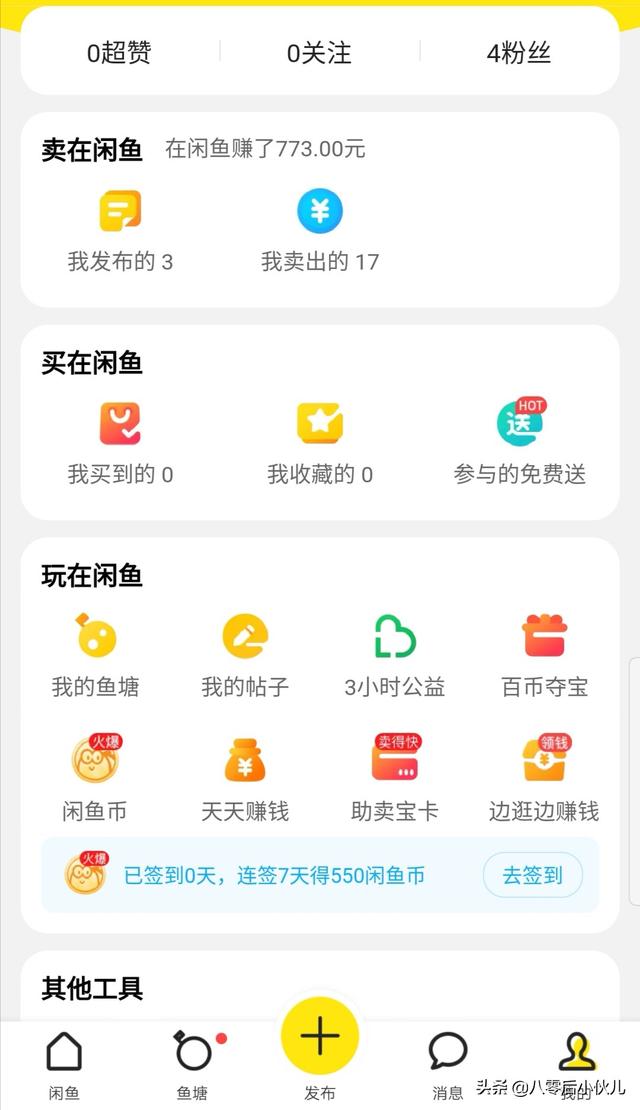Screen dimensions: 640x1110
Task: Open 我的鱼塘
Action: (x=96, y=656)
